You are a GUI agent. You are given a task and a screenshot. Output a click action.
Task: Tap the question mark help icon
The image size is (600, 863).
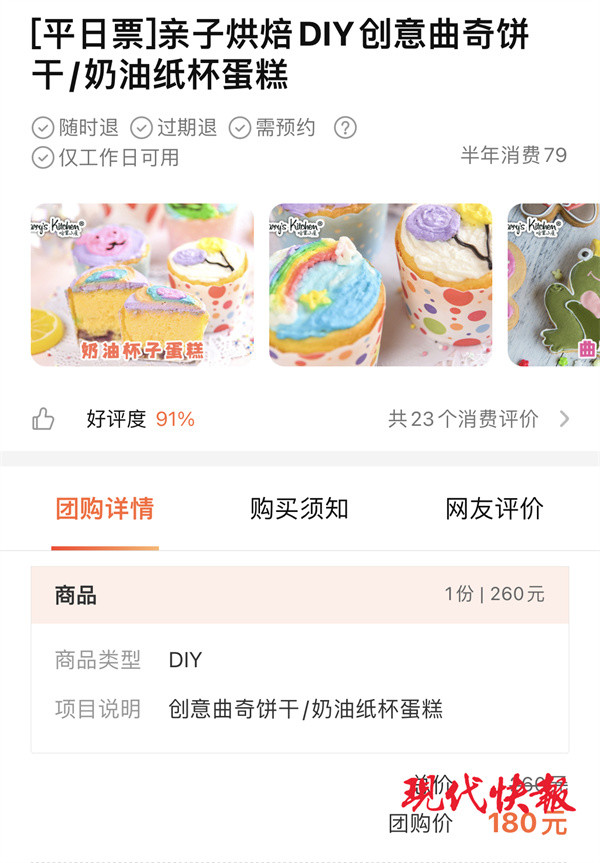345,128
